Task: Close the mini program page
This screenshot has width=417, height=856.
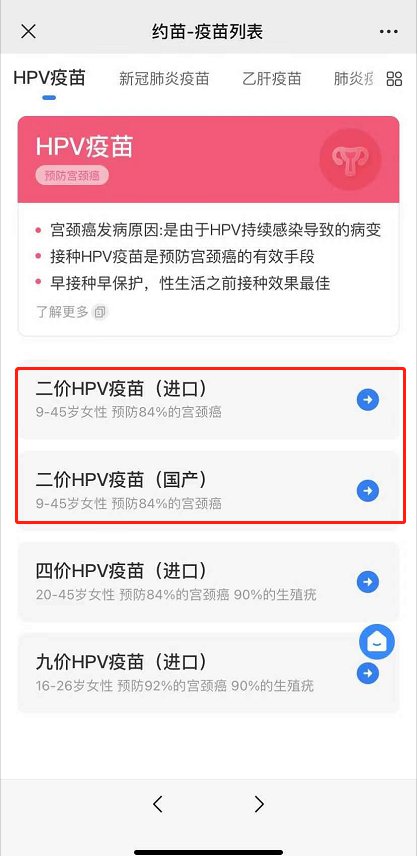Action: click(x=28, y=32)
